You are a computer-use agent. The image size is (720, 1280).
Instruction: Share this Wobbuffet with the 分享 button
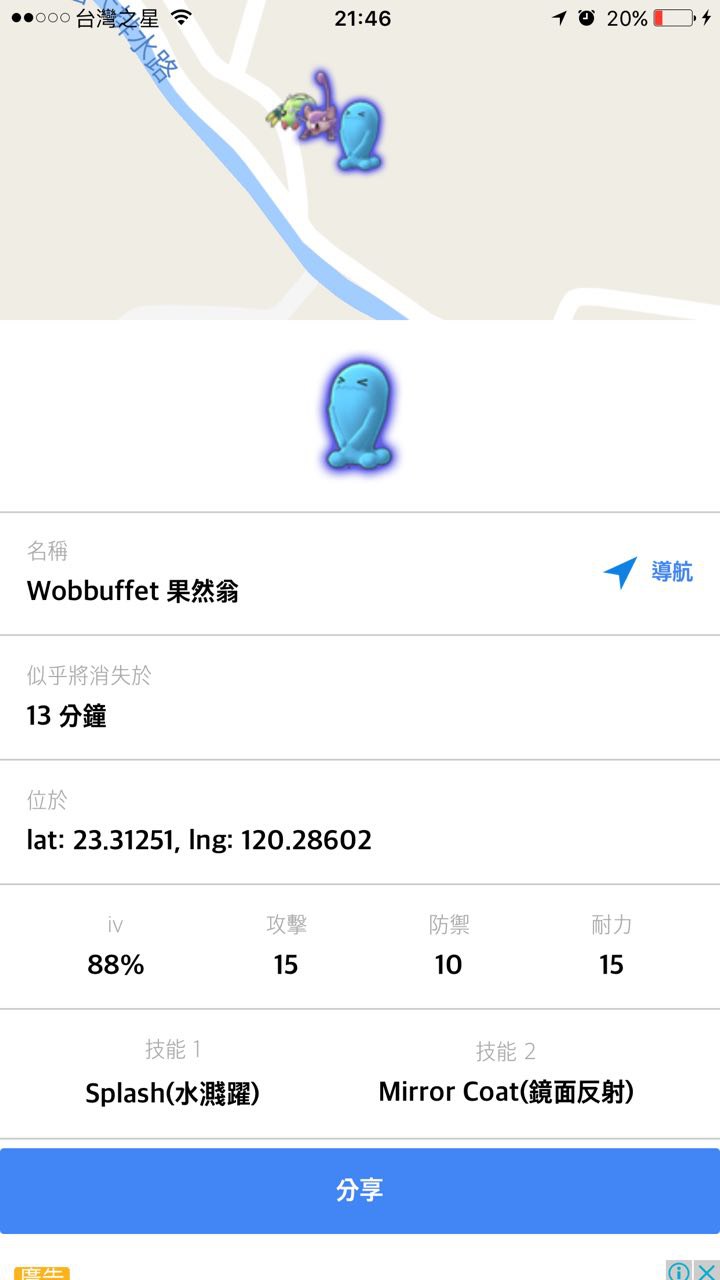[x=360, y=1190]
